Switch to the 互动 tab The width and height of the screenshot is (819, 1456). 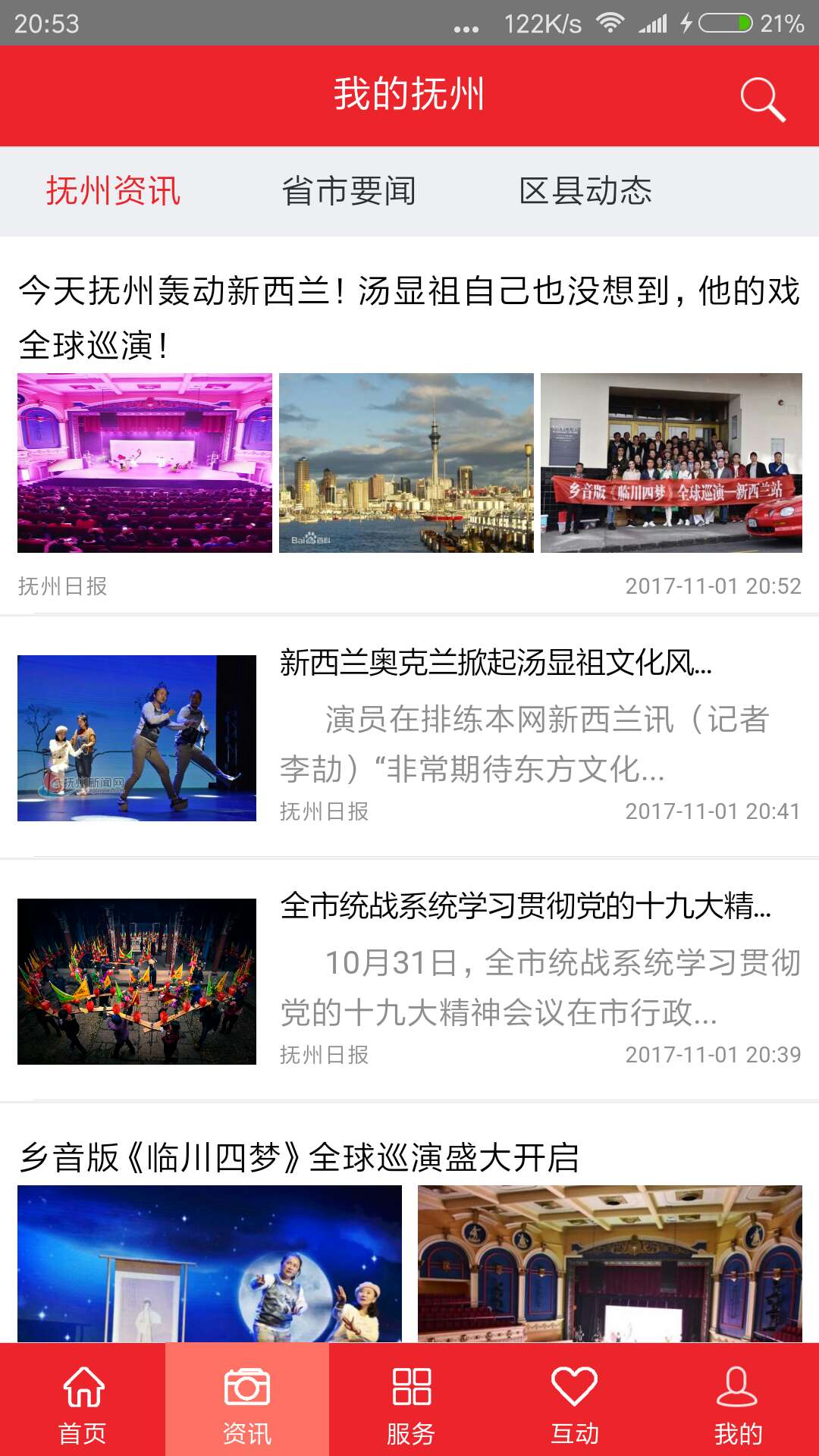pyautogui.click(x=574, y=1400)
